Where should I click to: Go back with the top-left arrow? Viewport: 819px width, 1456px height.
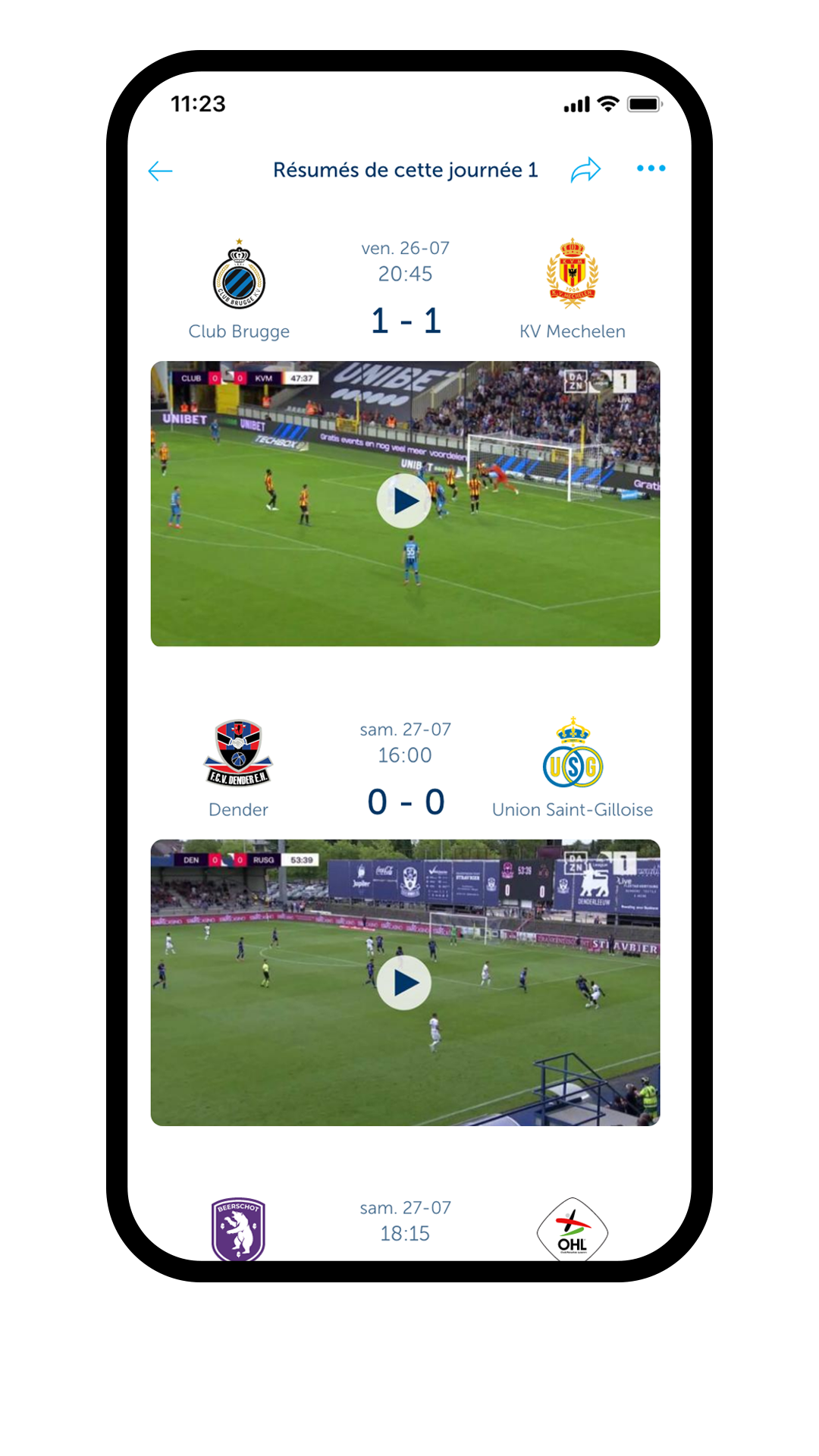click(x=160, y=171)
